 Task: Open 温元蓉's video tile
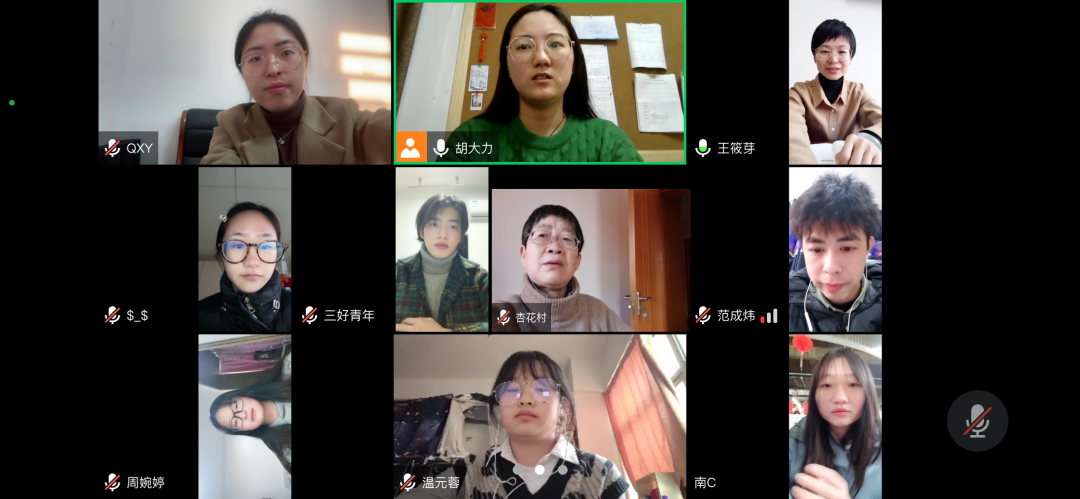click(x=540, y=416)
